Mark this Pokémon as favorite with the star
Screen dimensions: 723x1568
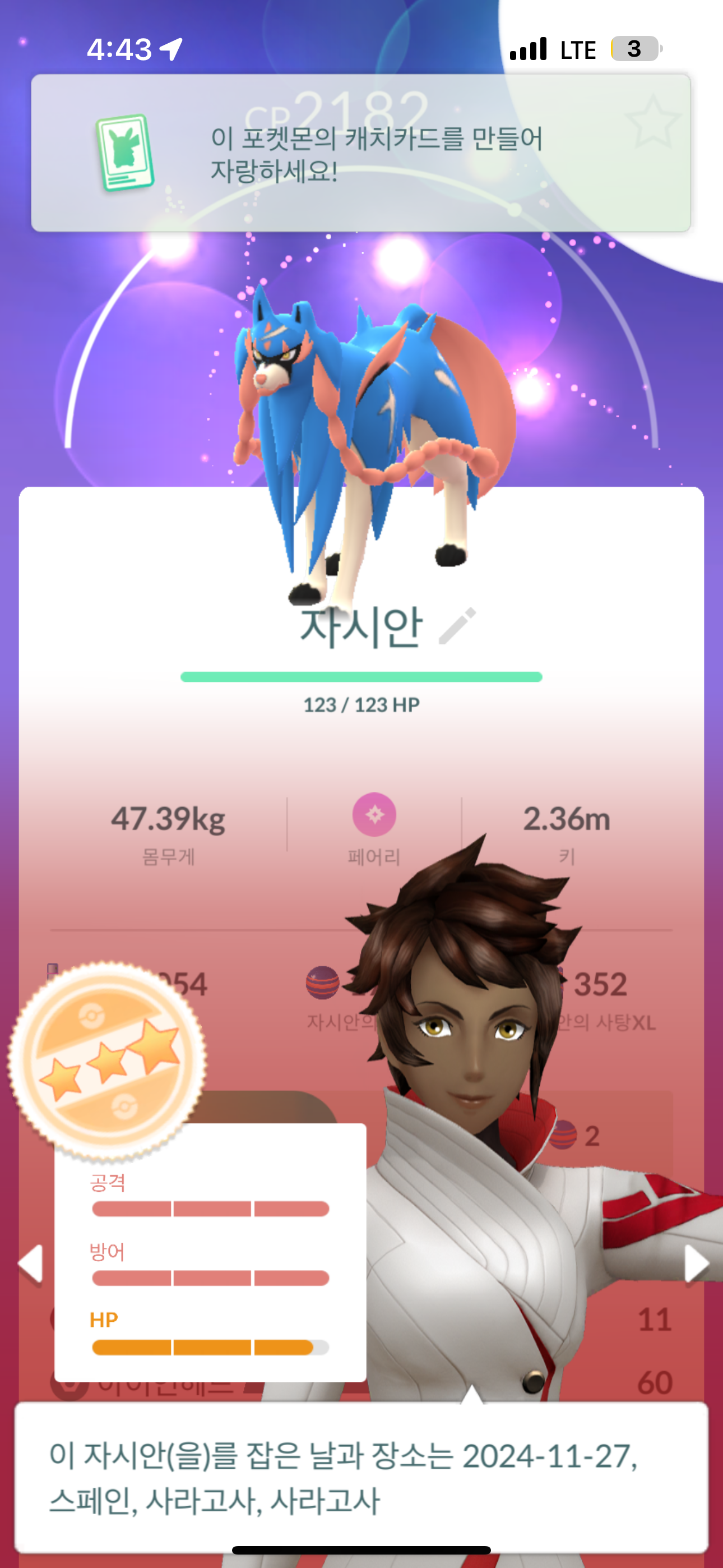[x=652, y=121]
